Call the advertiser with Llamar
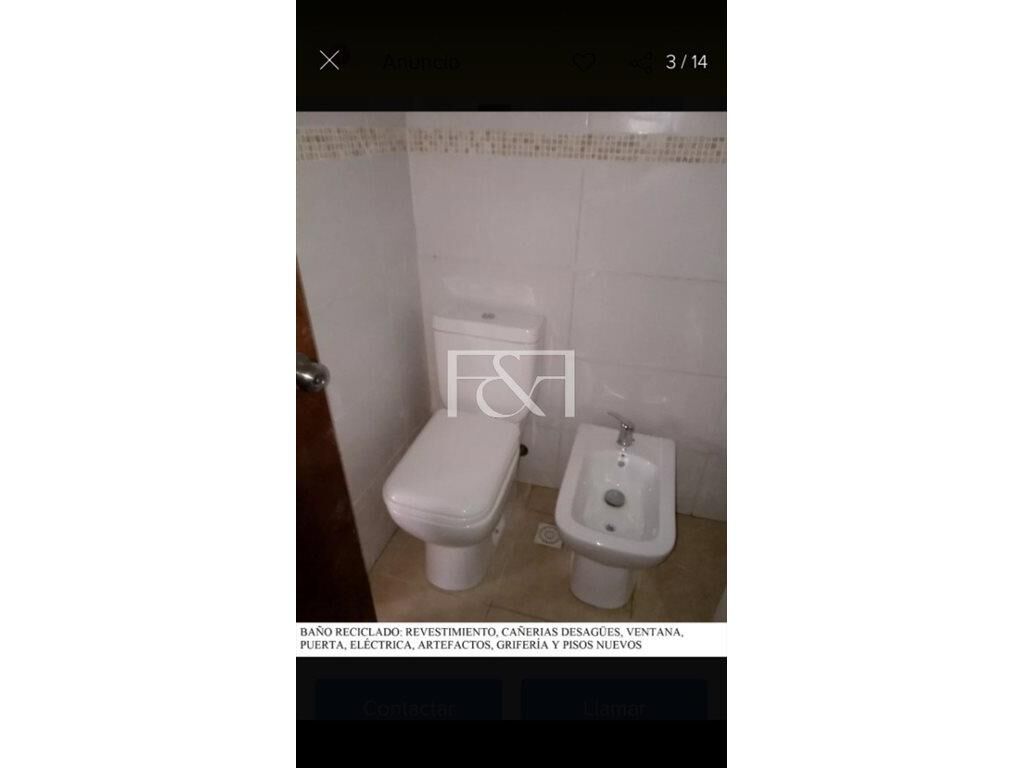Screen dimensions: 1024x768 click(614, 707)
